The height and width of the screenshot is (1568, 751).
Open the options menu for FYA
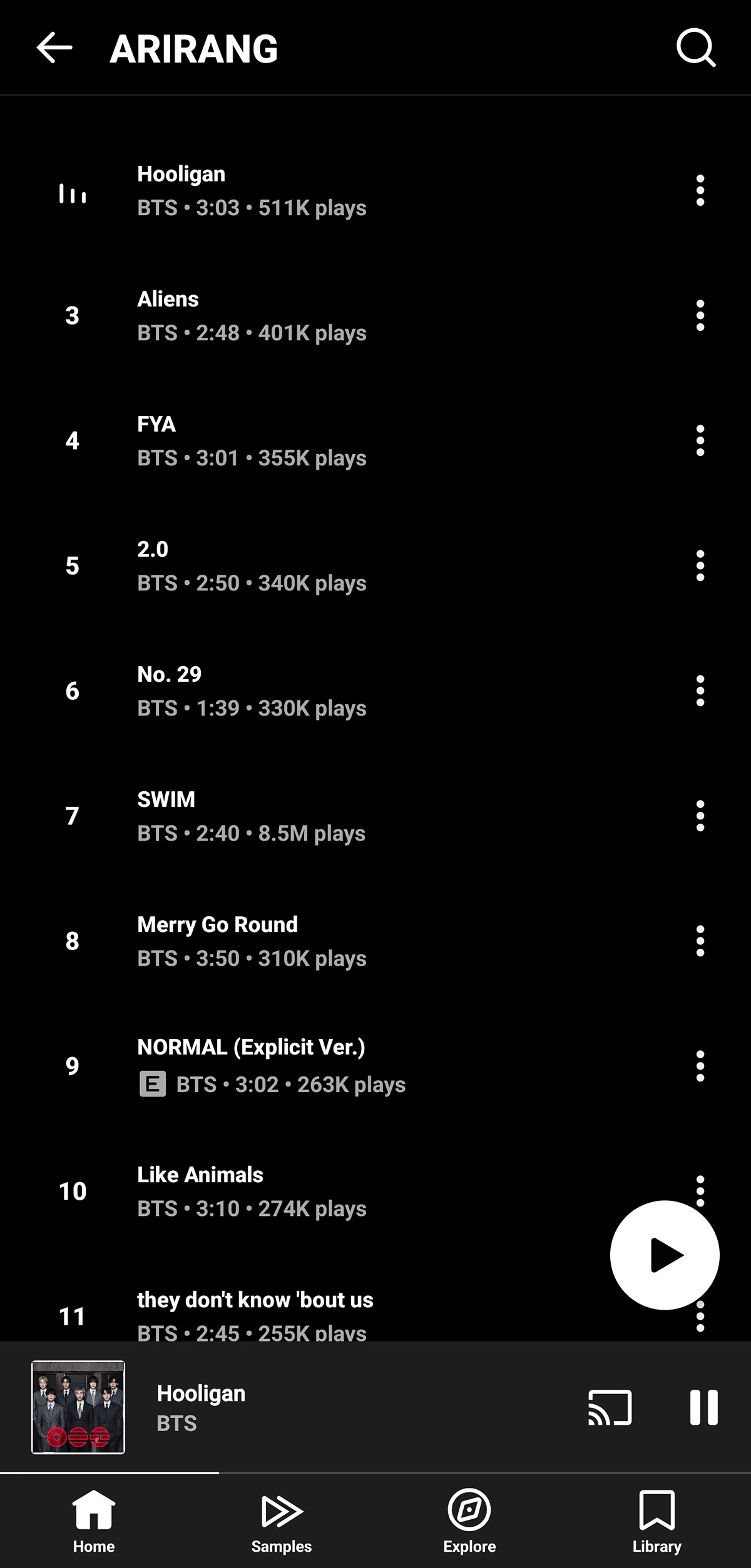pos(700,441)
